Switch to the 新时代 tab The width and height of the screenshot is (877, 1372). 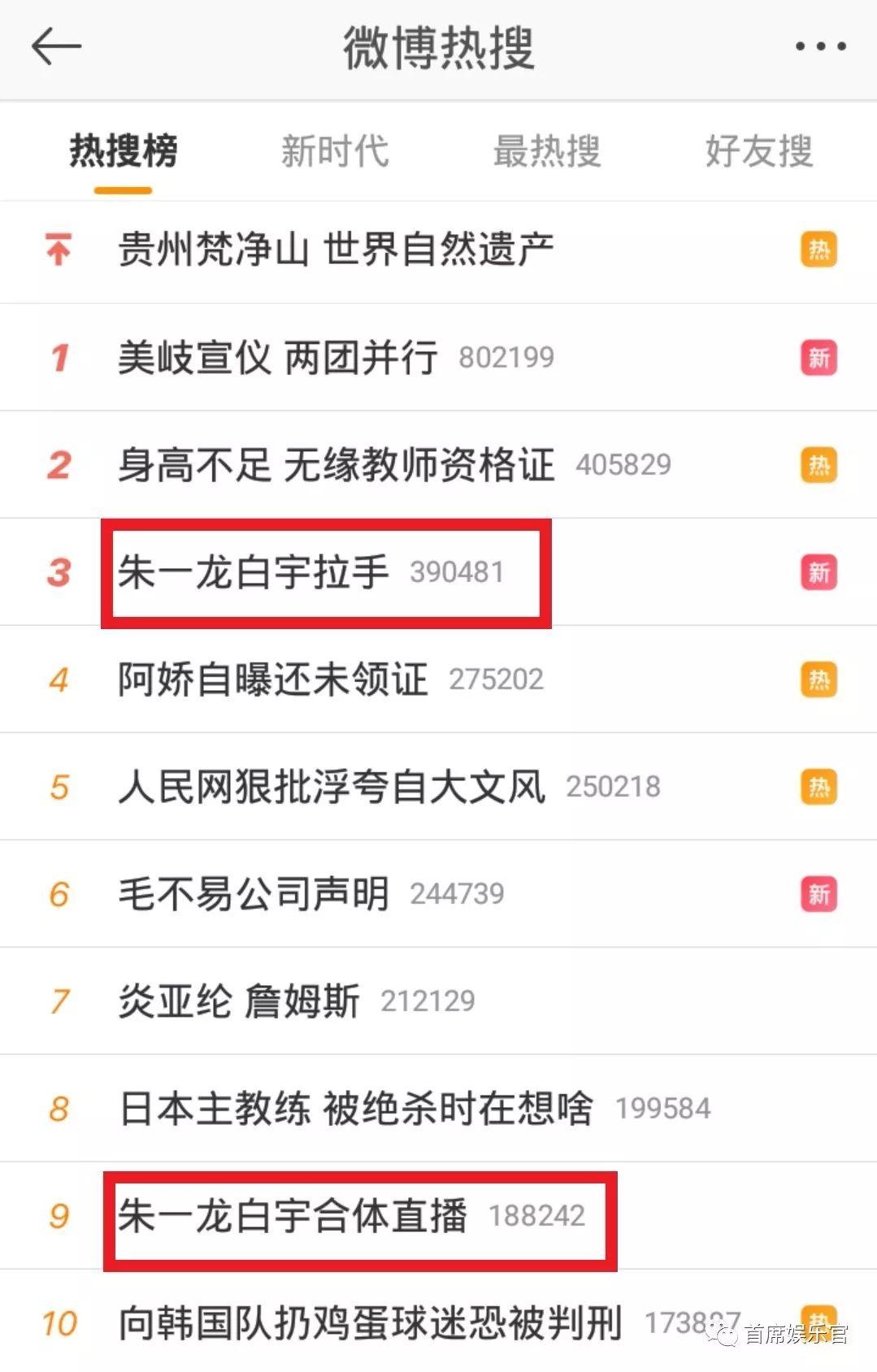[335, 151]
